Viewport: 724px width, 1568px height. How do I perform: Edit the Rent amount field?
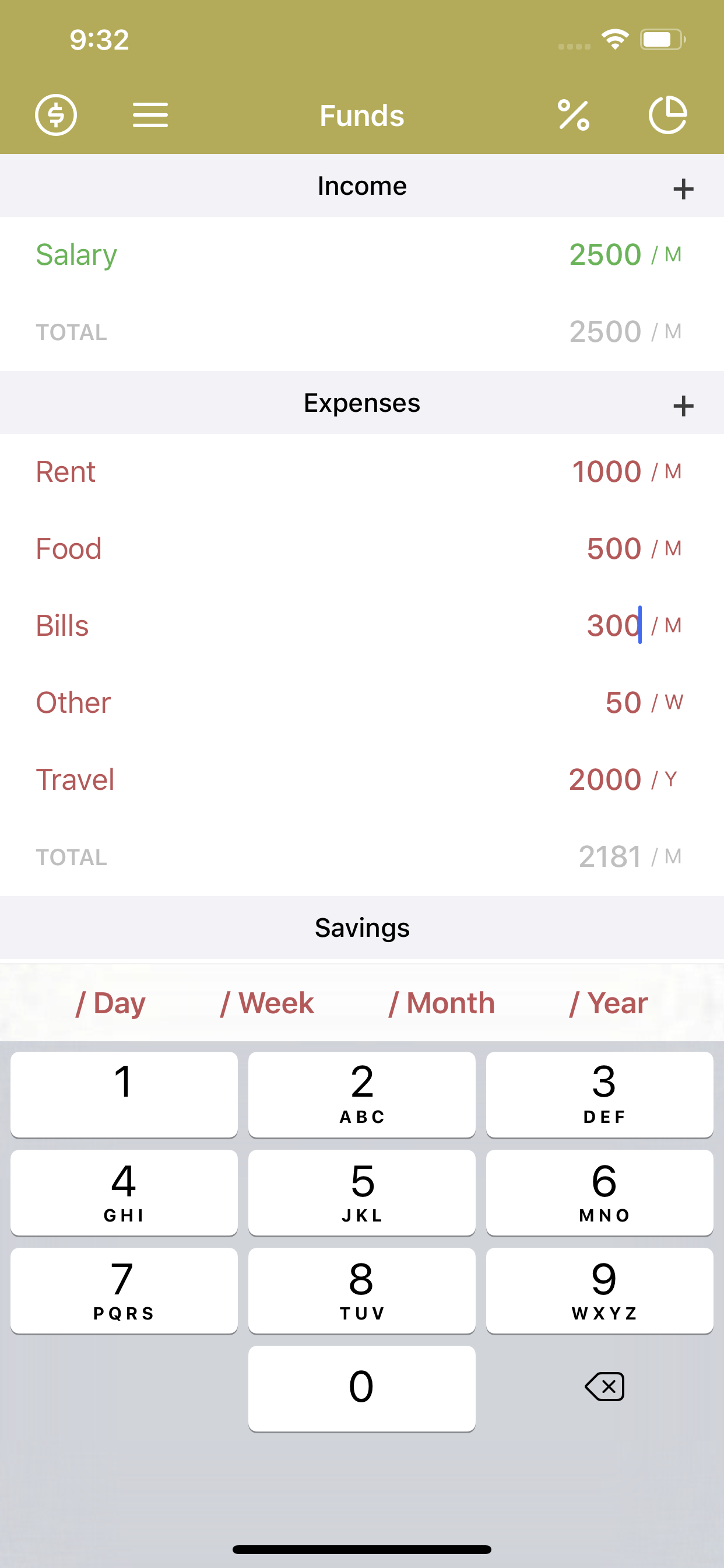(x=607, y=472)
